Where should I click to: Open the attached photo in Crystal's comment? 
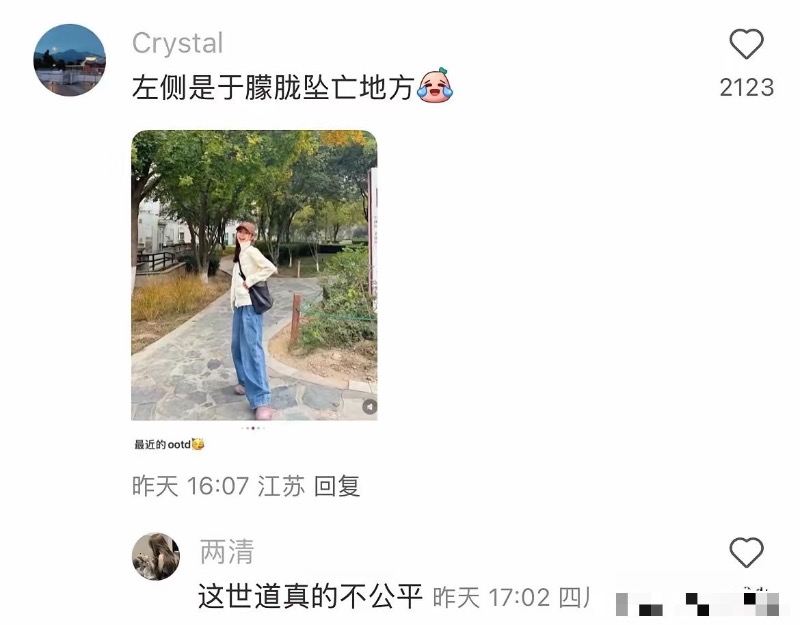(254, 275)
